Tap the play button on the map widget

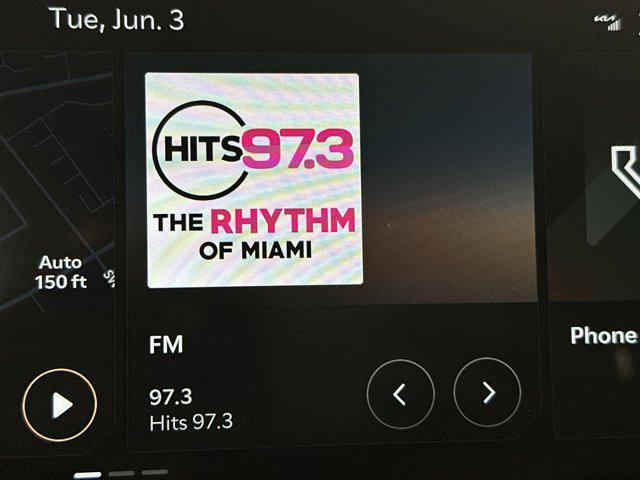(60, 405)
